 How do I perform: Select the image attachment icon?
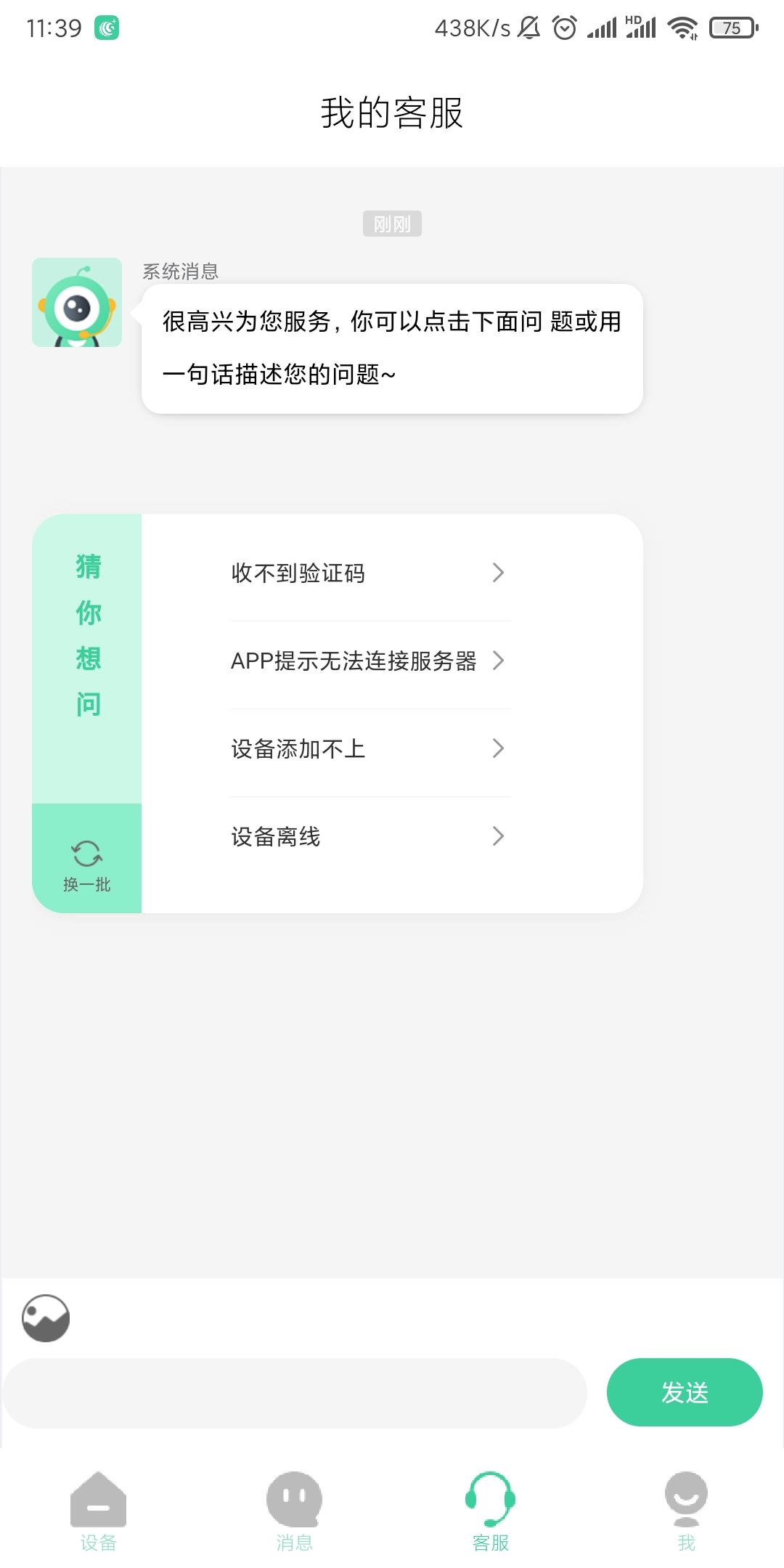click(46, 1318)
